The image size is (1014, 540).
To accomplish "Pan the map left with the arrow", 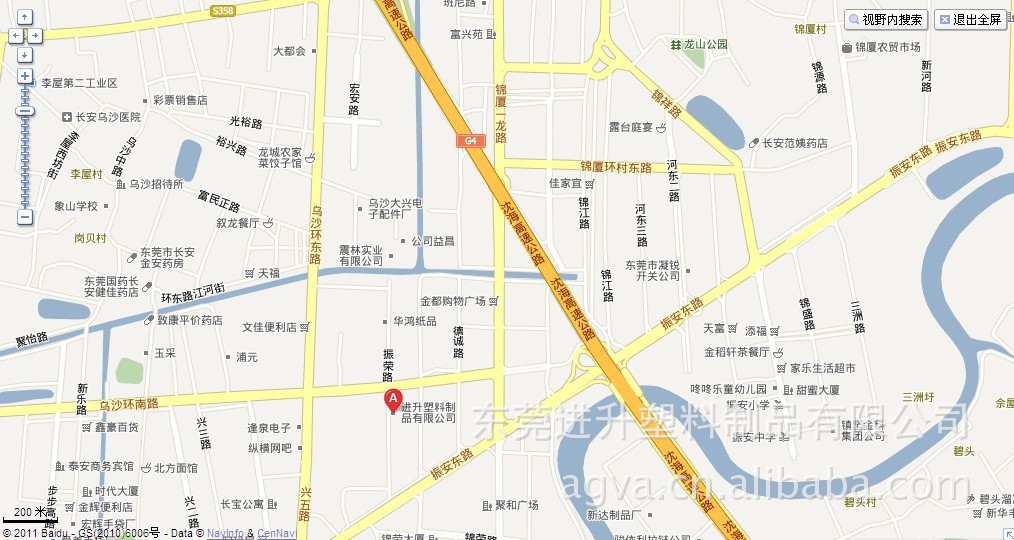I will pyautogui.click(x=14, y=35).
